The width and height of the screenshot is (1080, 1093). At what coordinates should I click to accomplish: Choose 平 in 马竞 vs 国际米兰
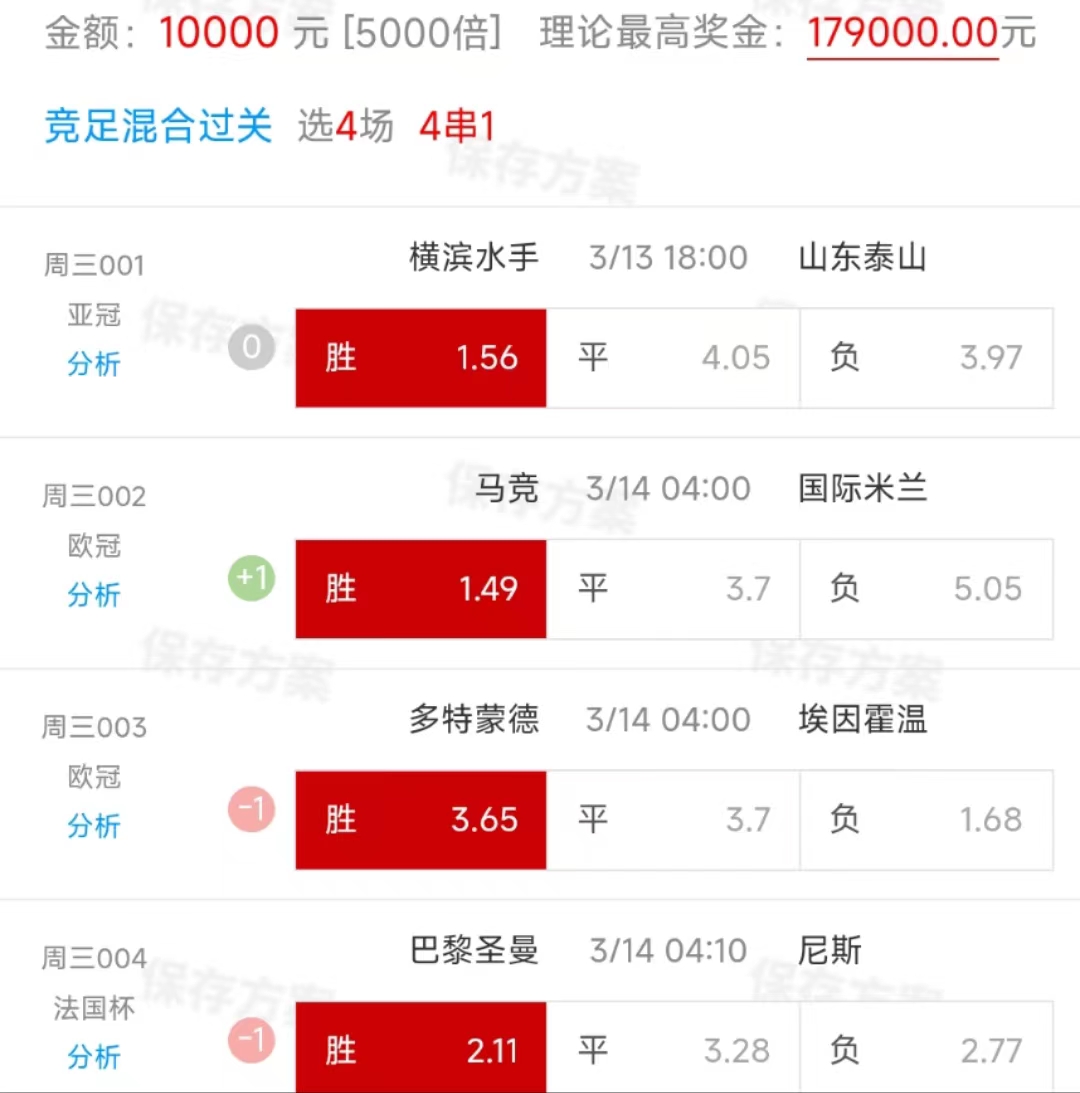click(673, 589)
